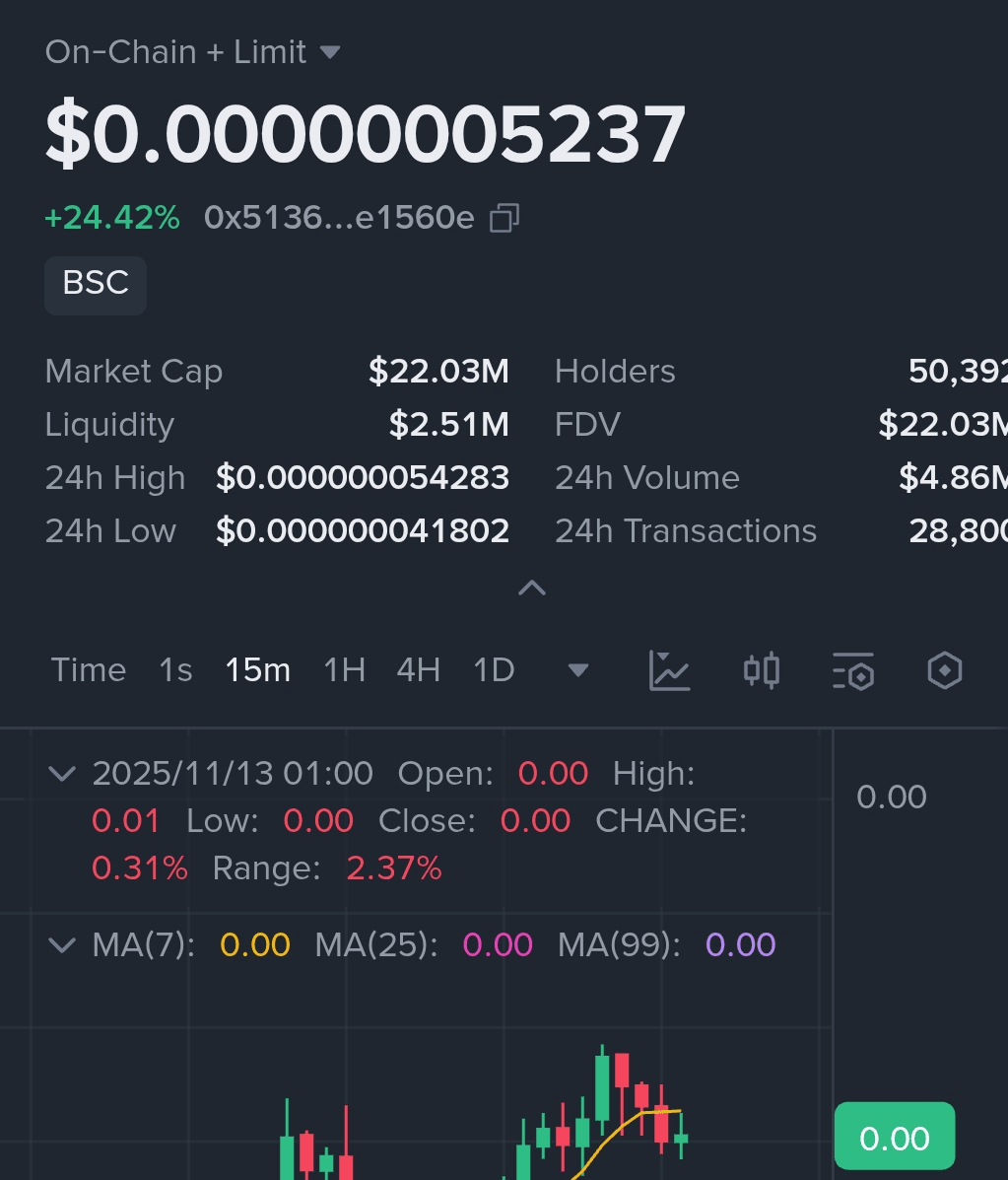Expand more time interval options
Viewport: 1008px width, 1180px height.
578,671
